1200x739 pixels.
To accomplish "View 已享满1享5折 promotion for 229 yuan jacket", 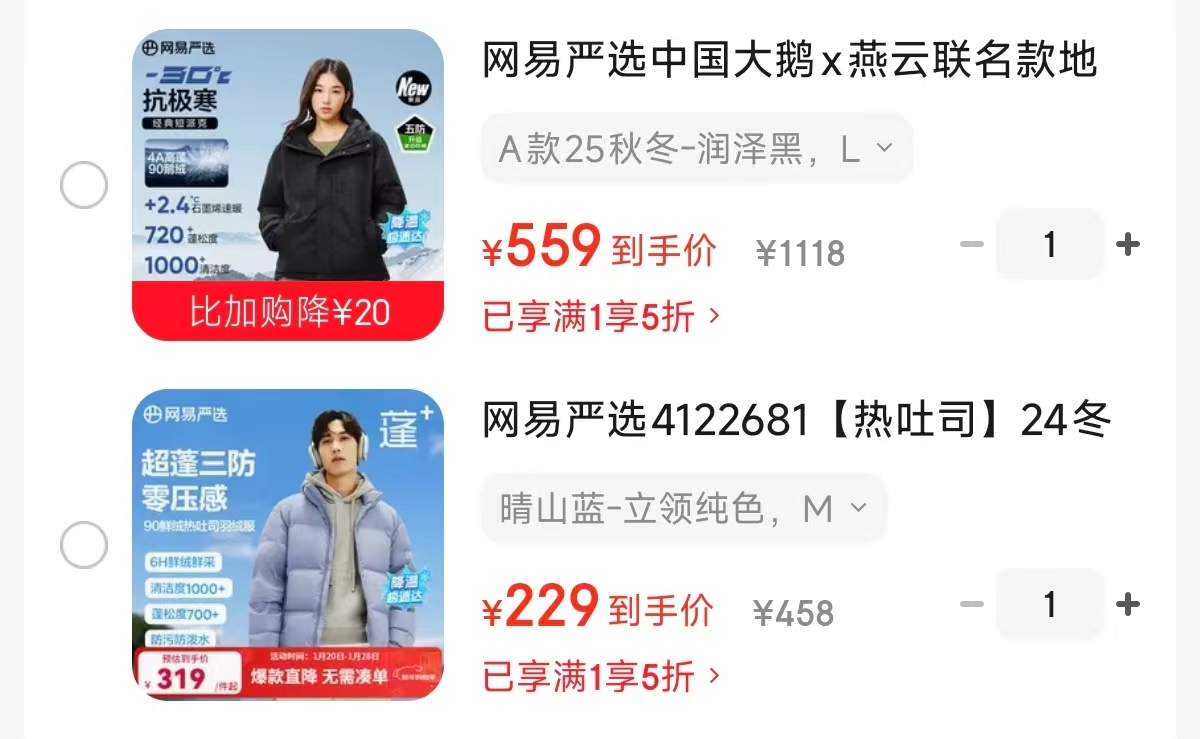I will point(601,677).
